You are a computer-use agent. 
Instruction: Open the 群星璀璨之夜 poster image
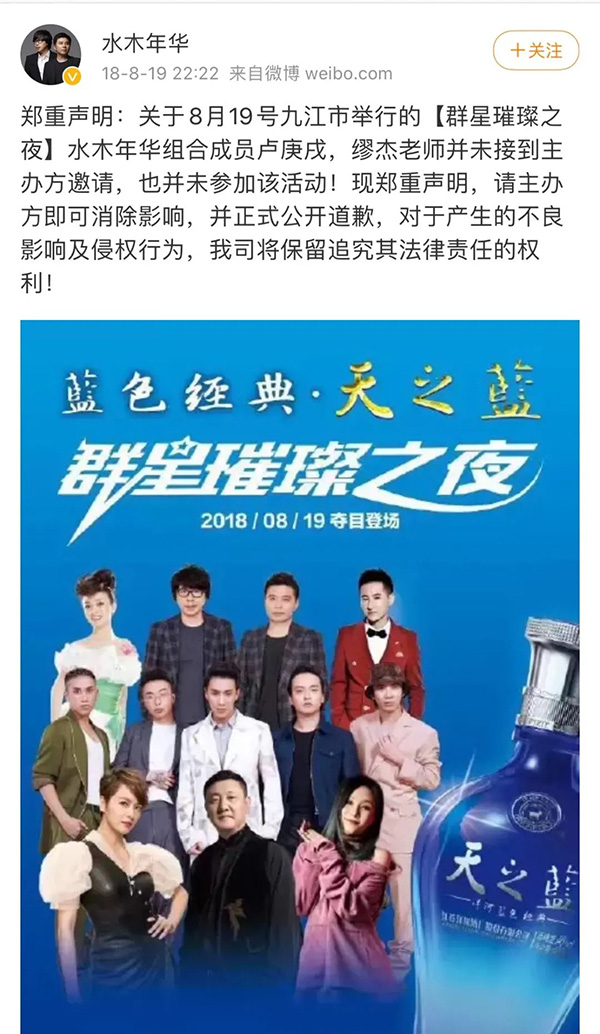[x=300, y=670]
